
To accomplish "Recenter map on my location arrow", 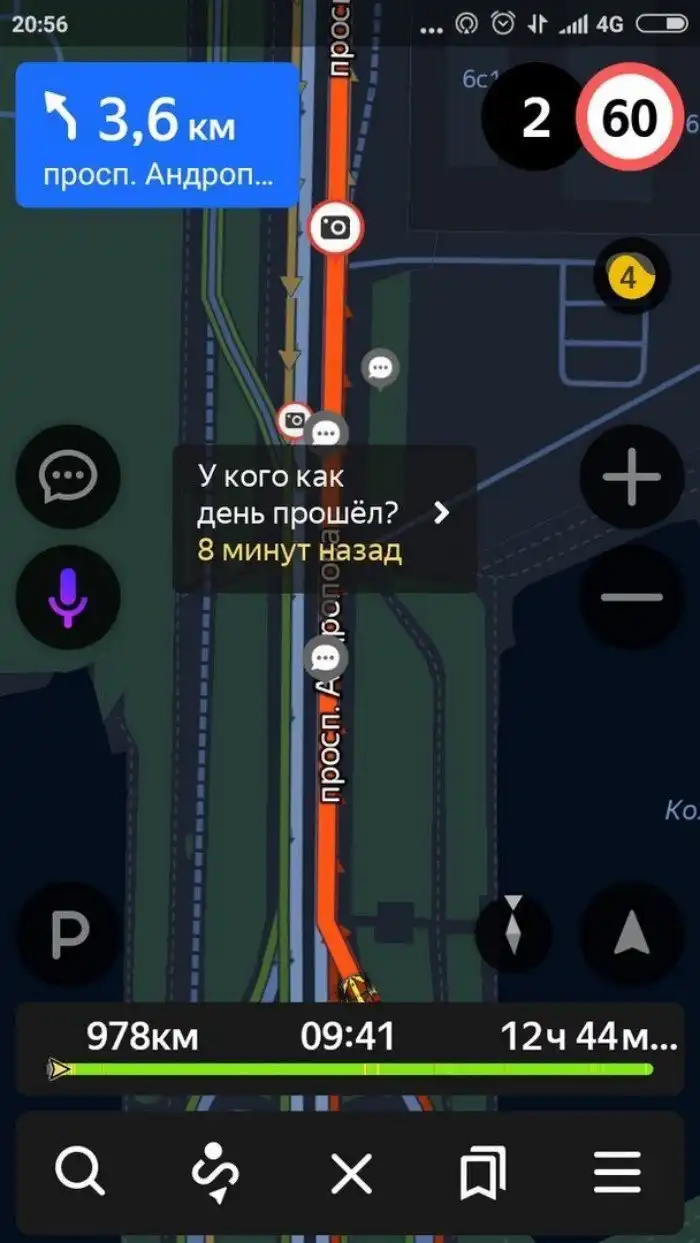I will click(632, 933).
